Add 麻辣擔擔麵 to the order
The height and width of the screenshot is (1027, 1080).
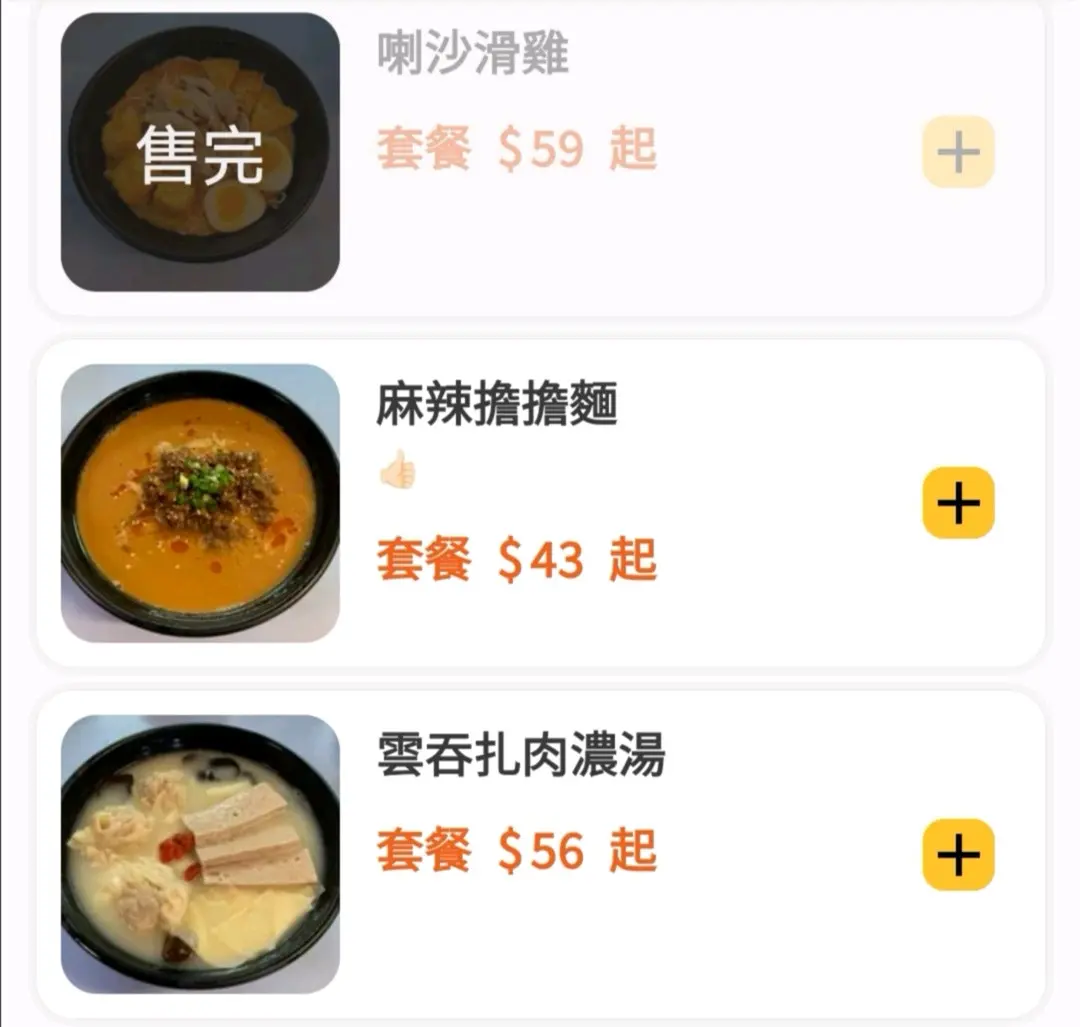[x=958, y=503]
